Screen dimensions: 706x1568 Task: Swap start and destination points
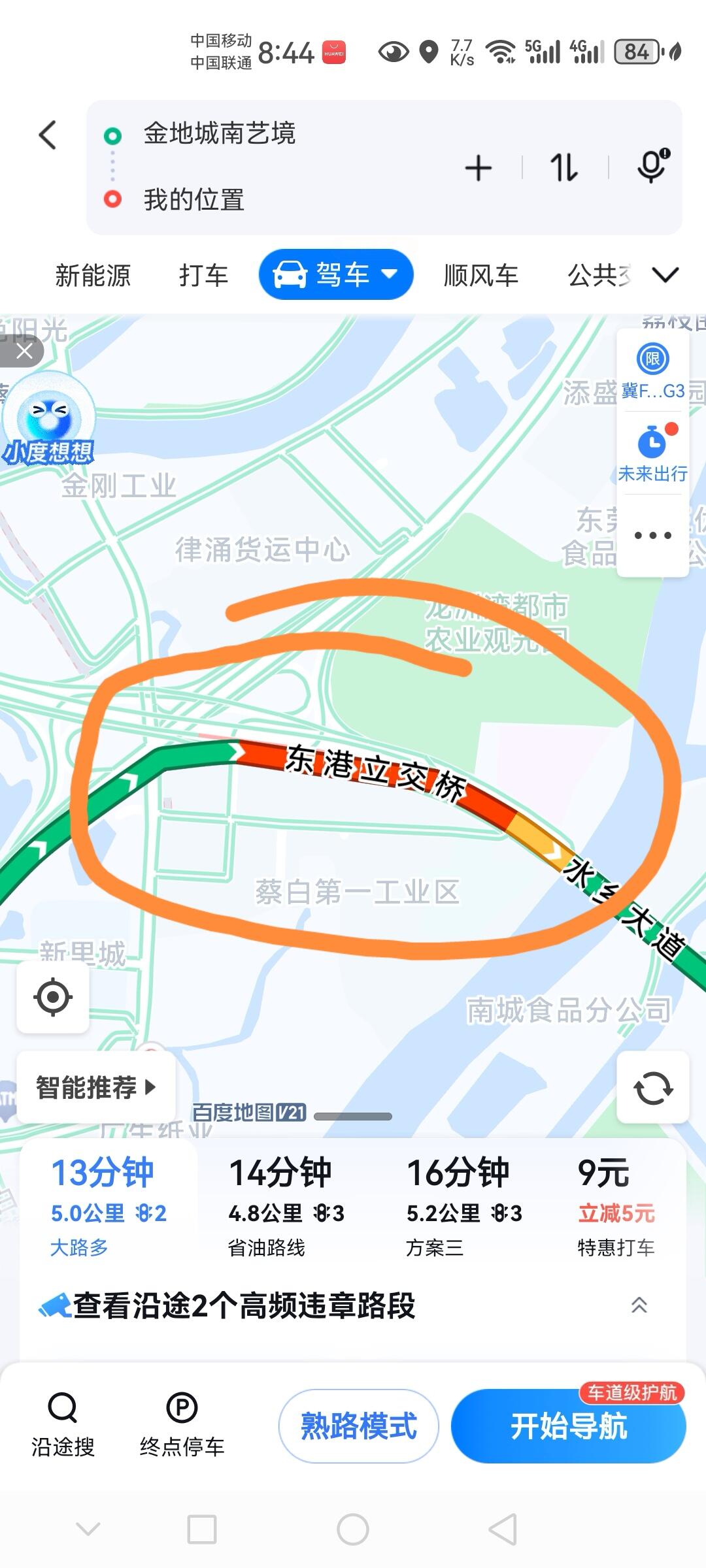coord(564,168)
